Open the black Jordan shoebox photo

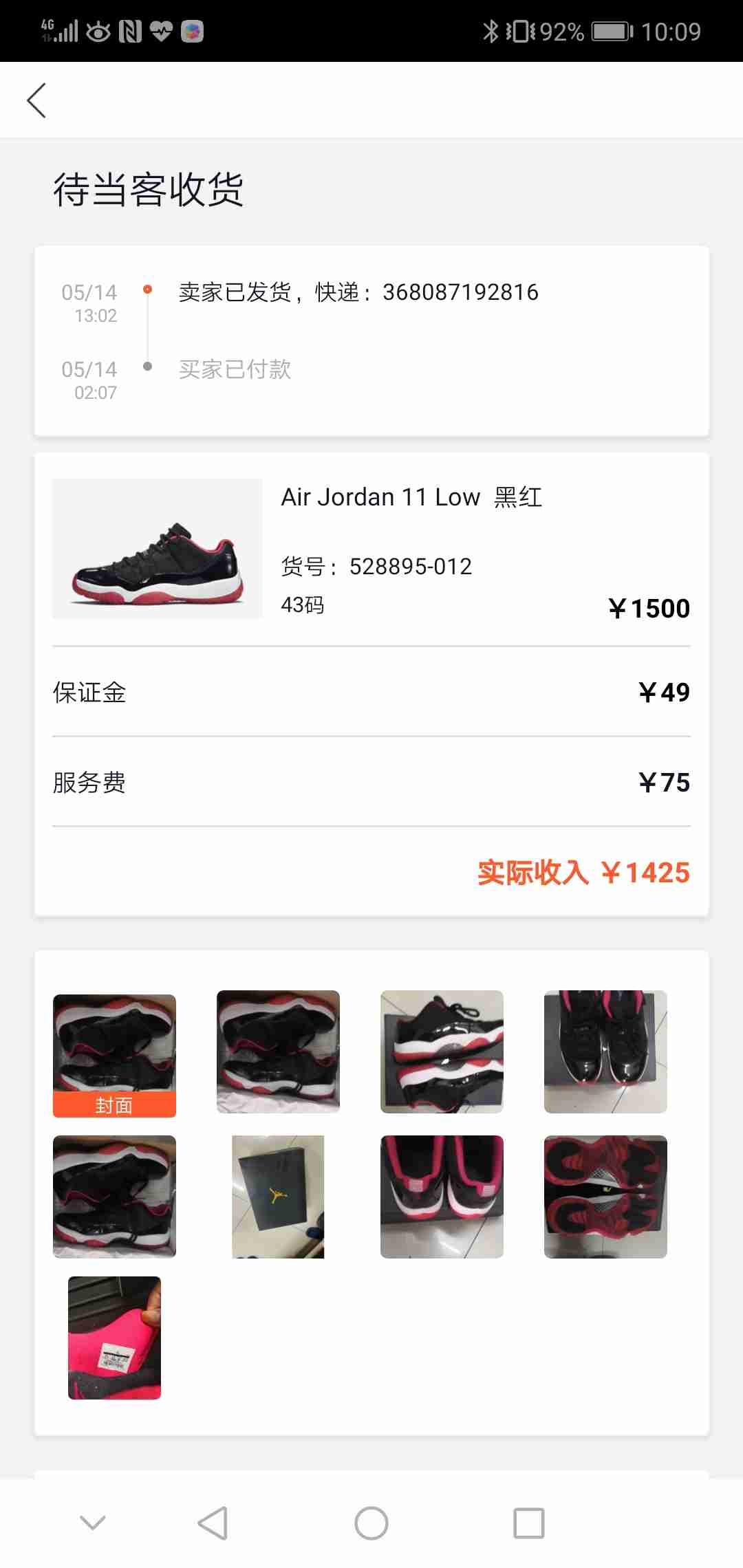pyautogui.click(x=278, y=1197)
